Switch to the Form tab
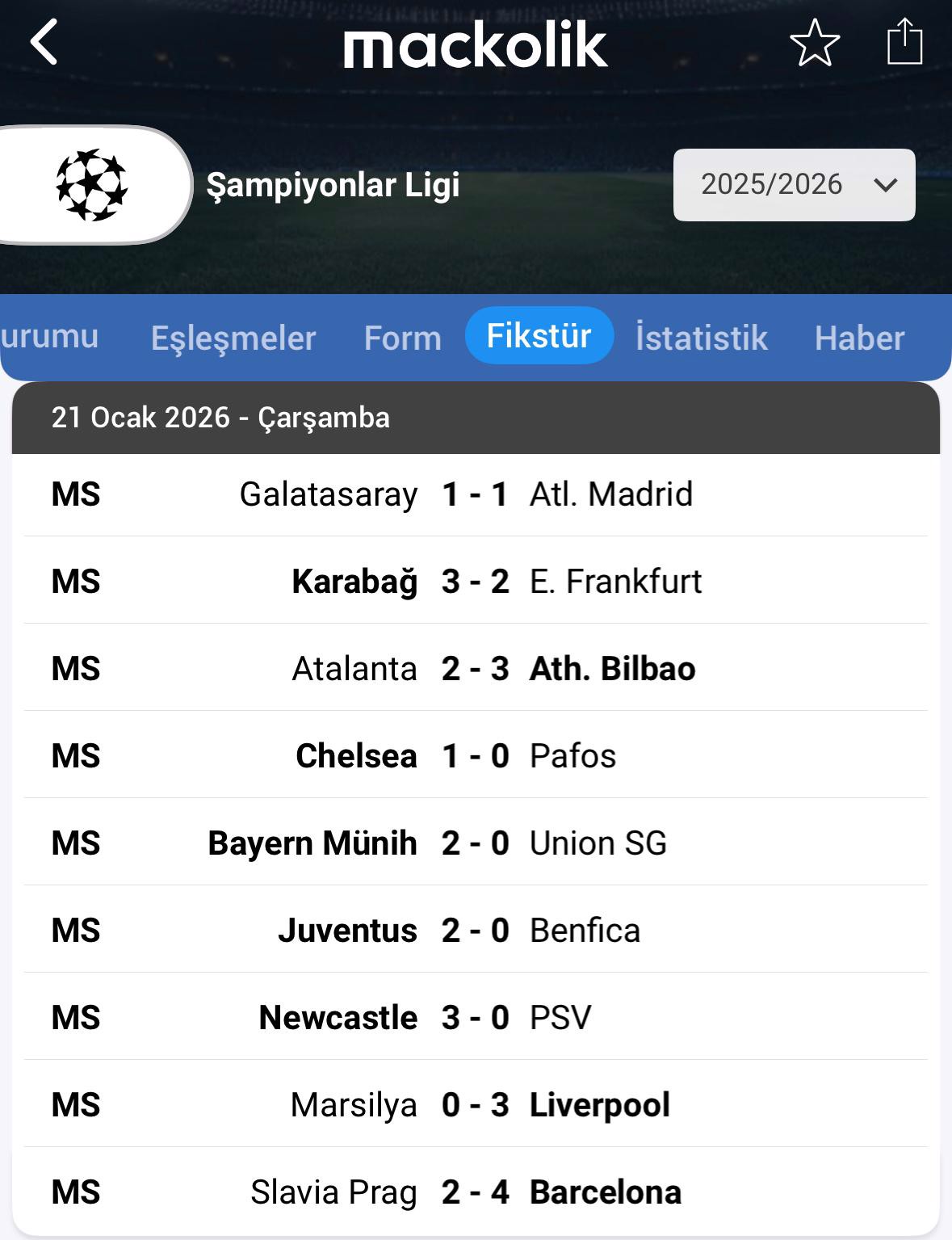This screenshot has width=952, height=1240. (402, 338)
